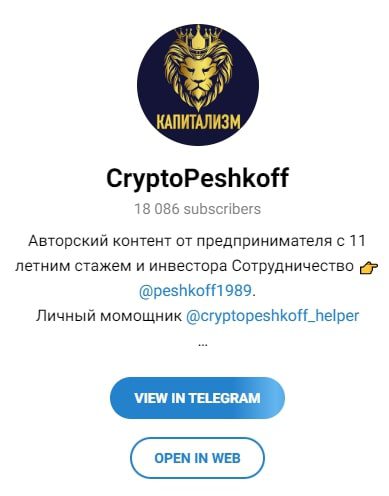Follow the @cryptopeshkoff_helper link
Screen dimensions: 389x496
point(272,315)
